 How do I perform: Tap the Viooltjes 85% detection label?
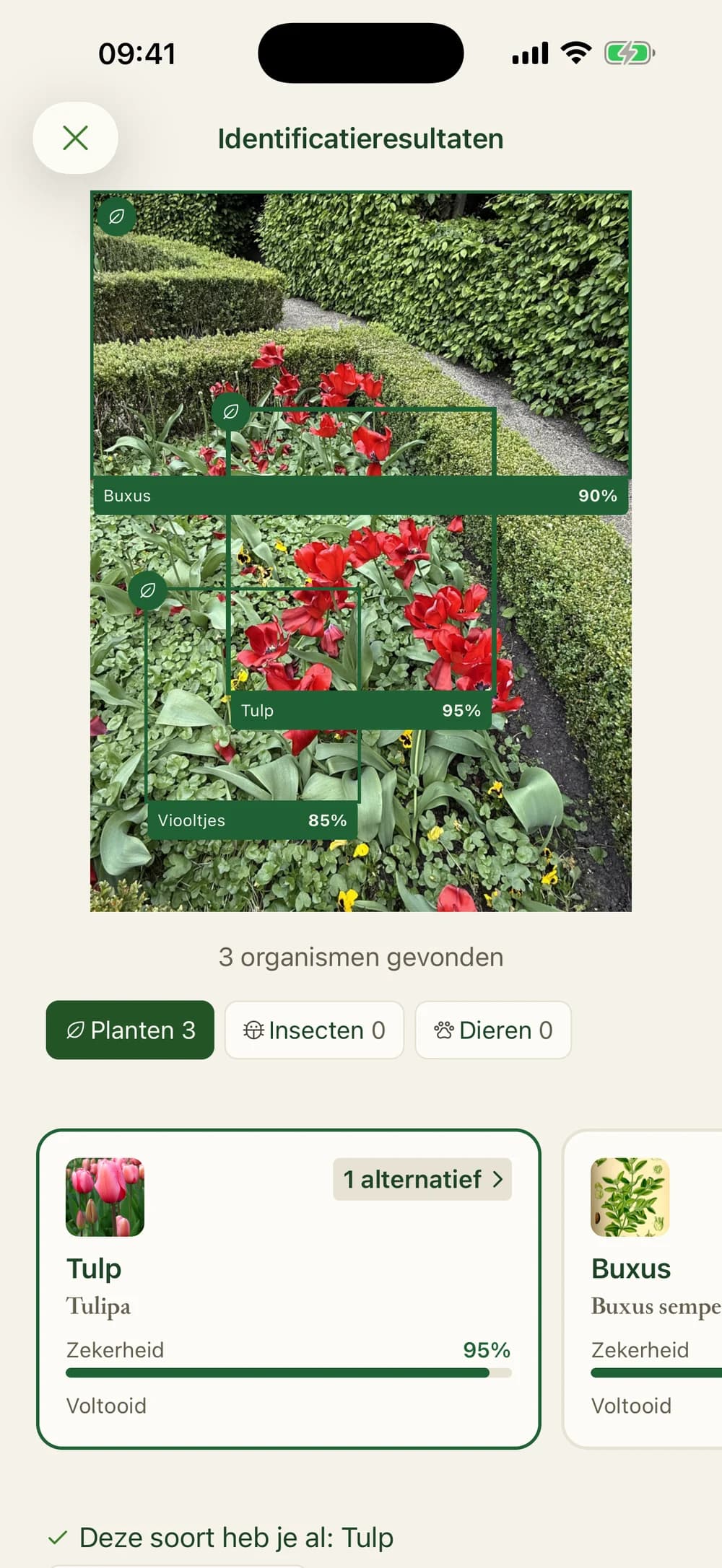[x=252, y=820]
